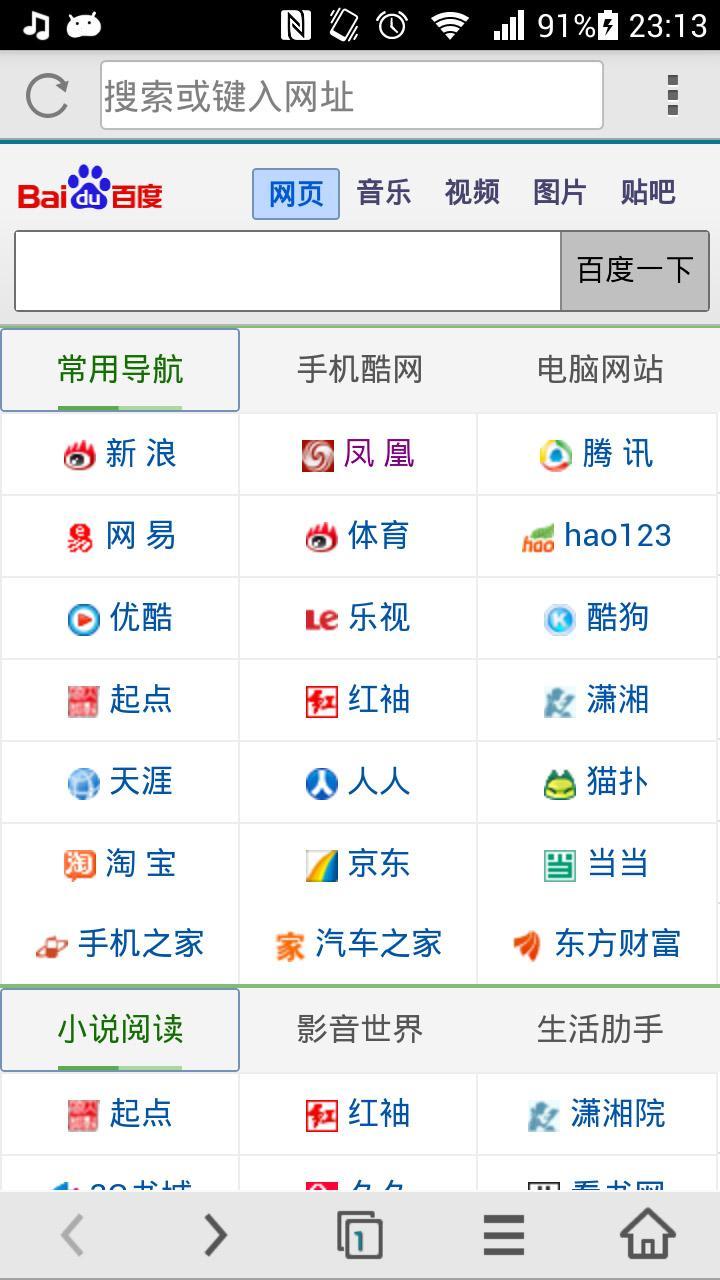Switch to the 音乐 search category
This screenshot has width=720, height=1280.
tap(384, 192)
